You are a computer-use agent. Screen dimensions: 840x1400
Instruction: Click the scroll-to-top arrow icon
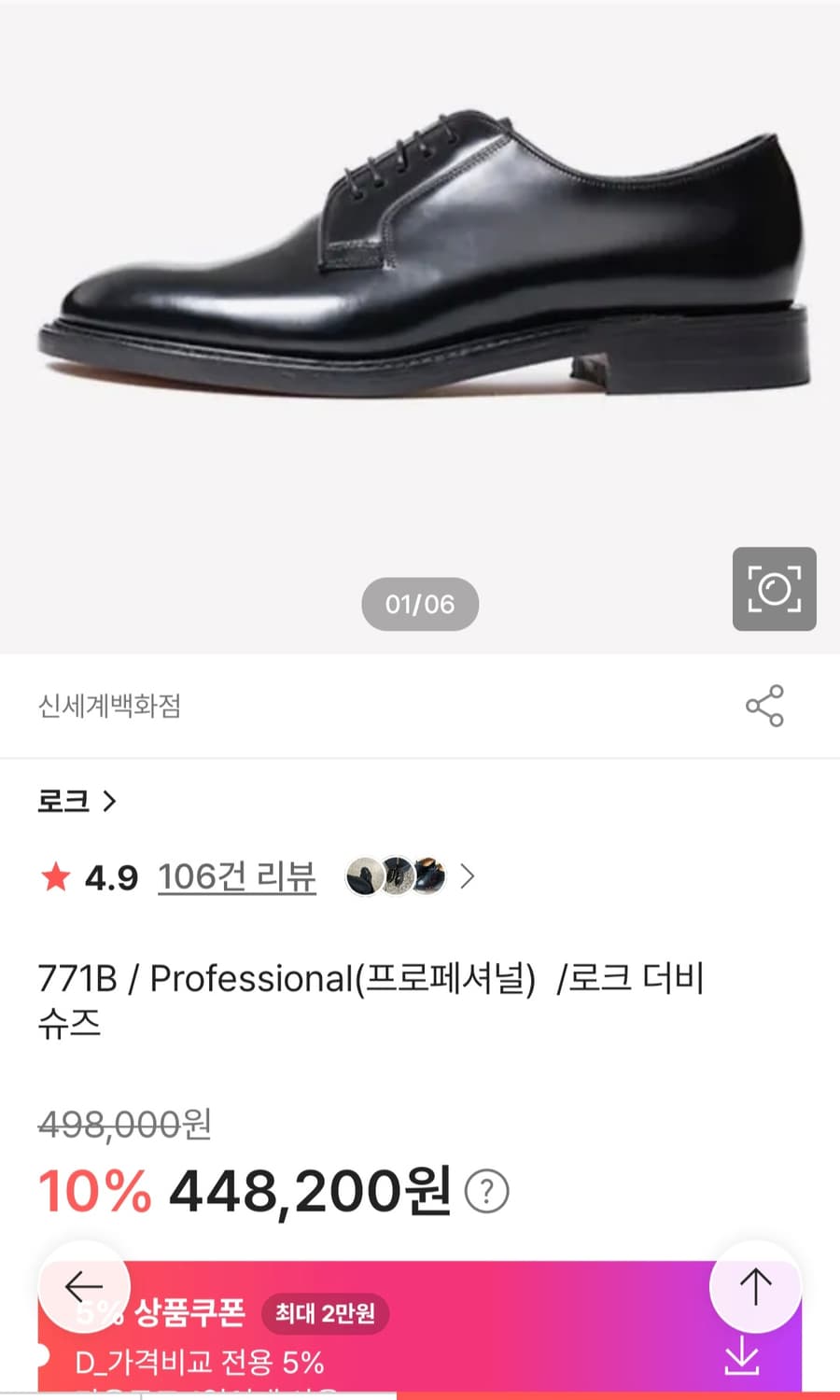(x=754, y=1286)
